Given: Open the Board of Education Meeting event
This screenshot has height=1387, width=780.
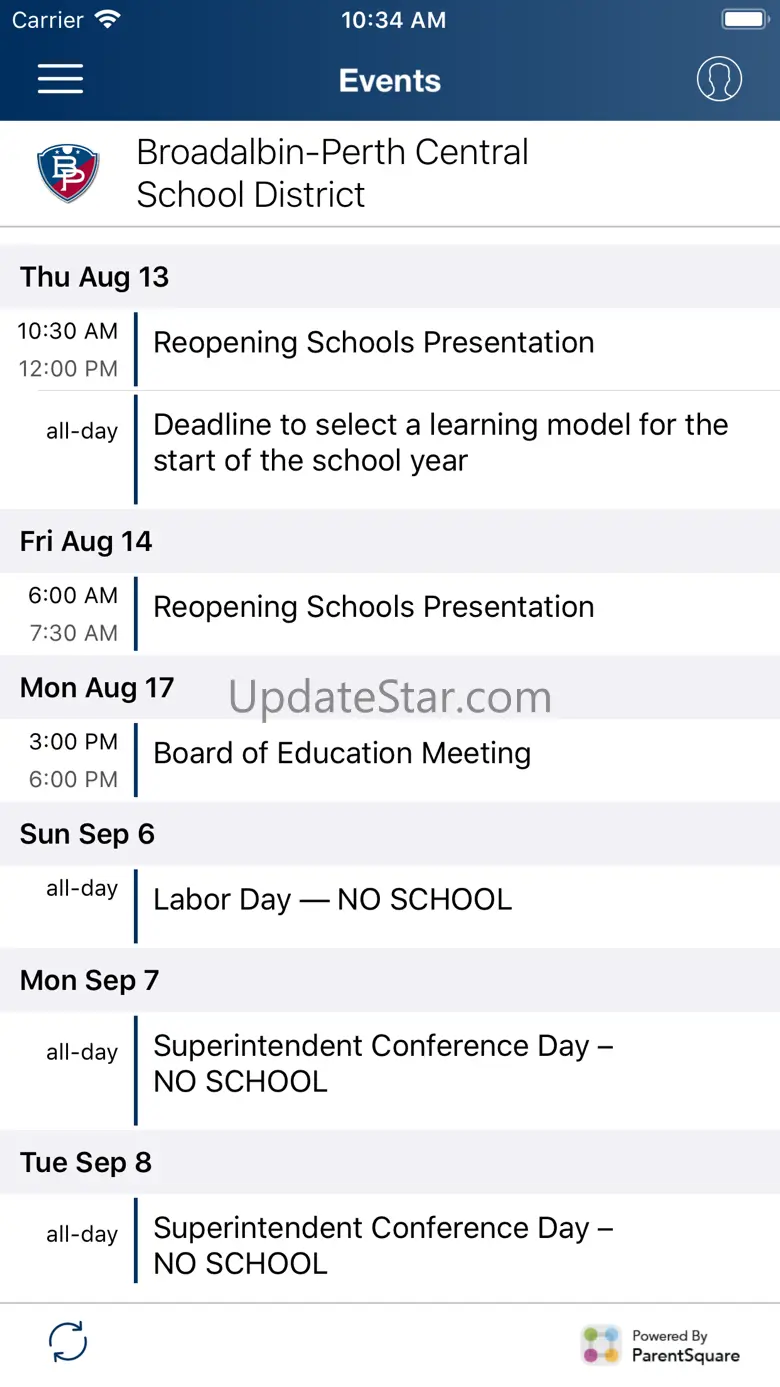Looking at the screenshot, I should [x=342, y=753].
